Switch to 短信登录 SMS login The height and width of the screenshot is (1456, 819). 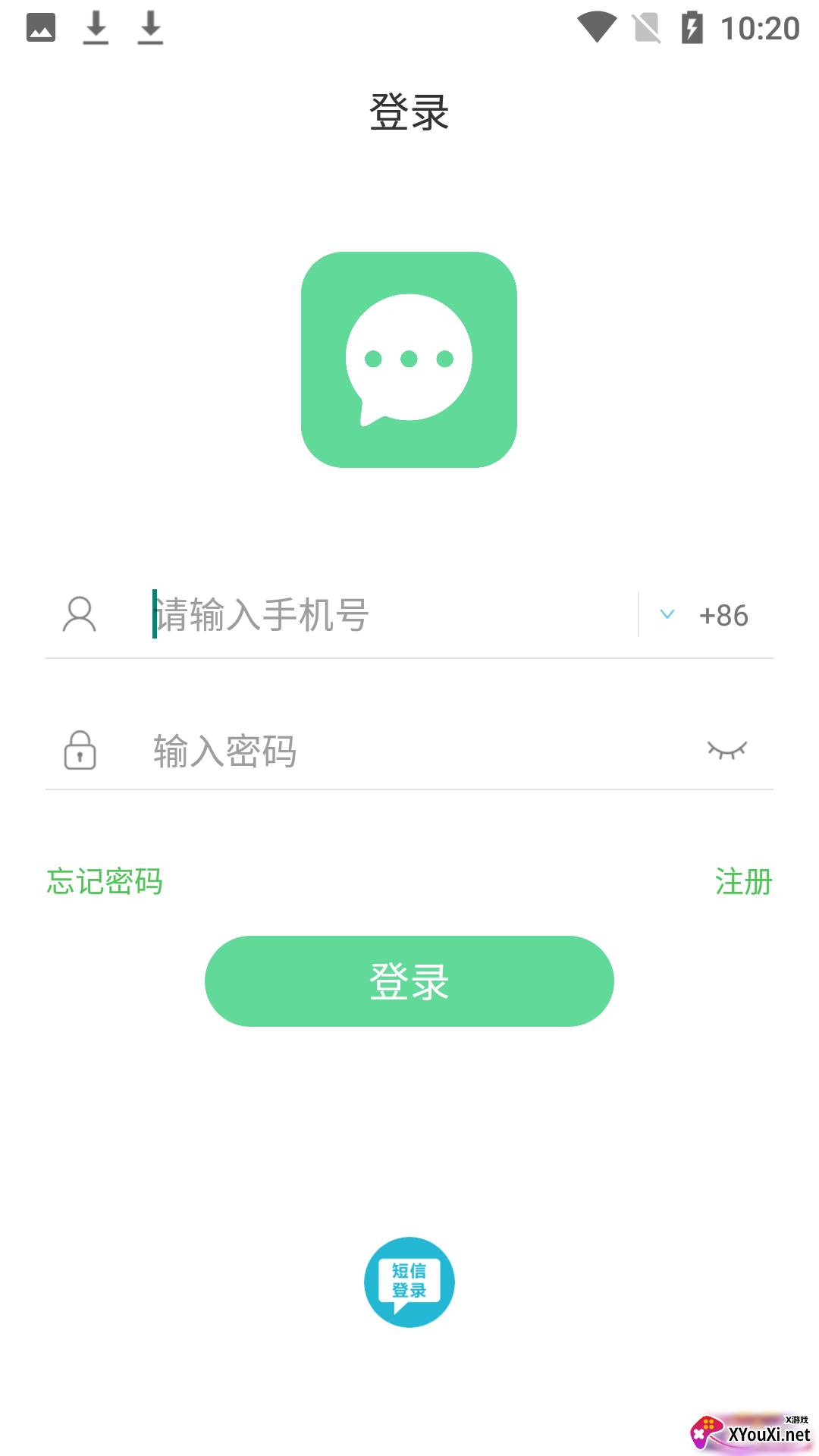pyautogui.click(x=409, y=1282)
